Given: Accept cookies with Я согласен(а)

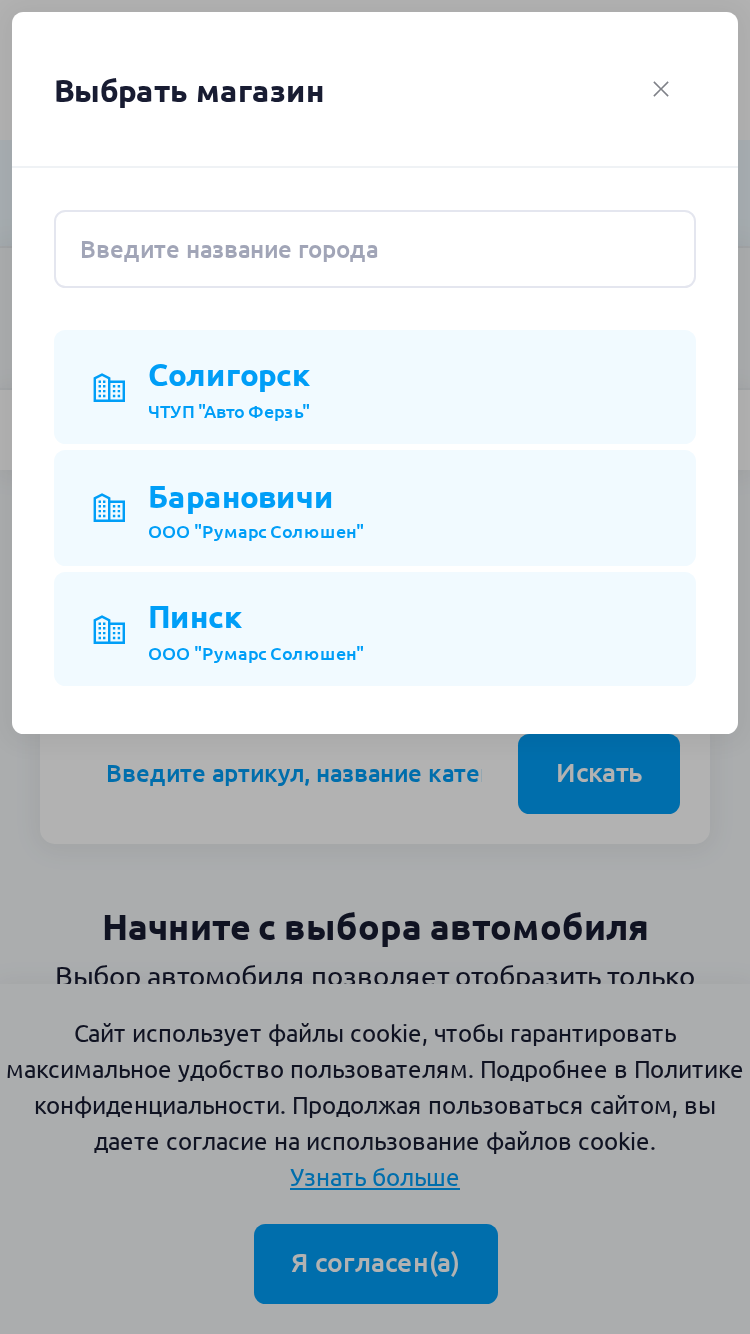Looking at the screenshot, I should coord(376,1264).
